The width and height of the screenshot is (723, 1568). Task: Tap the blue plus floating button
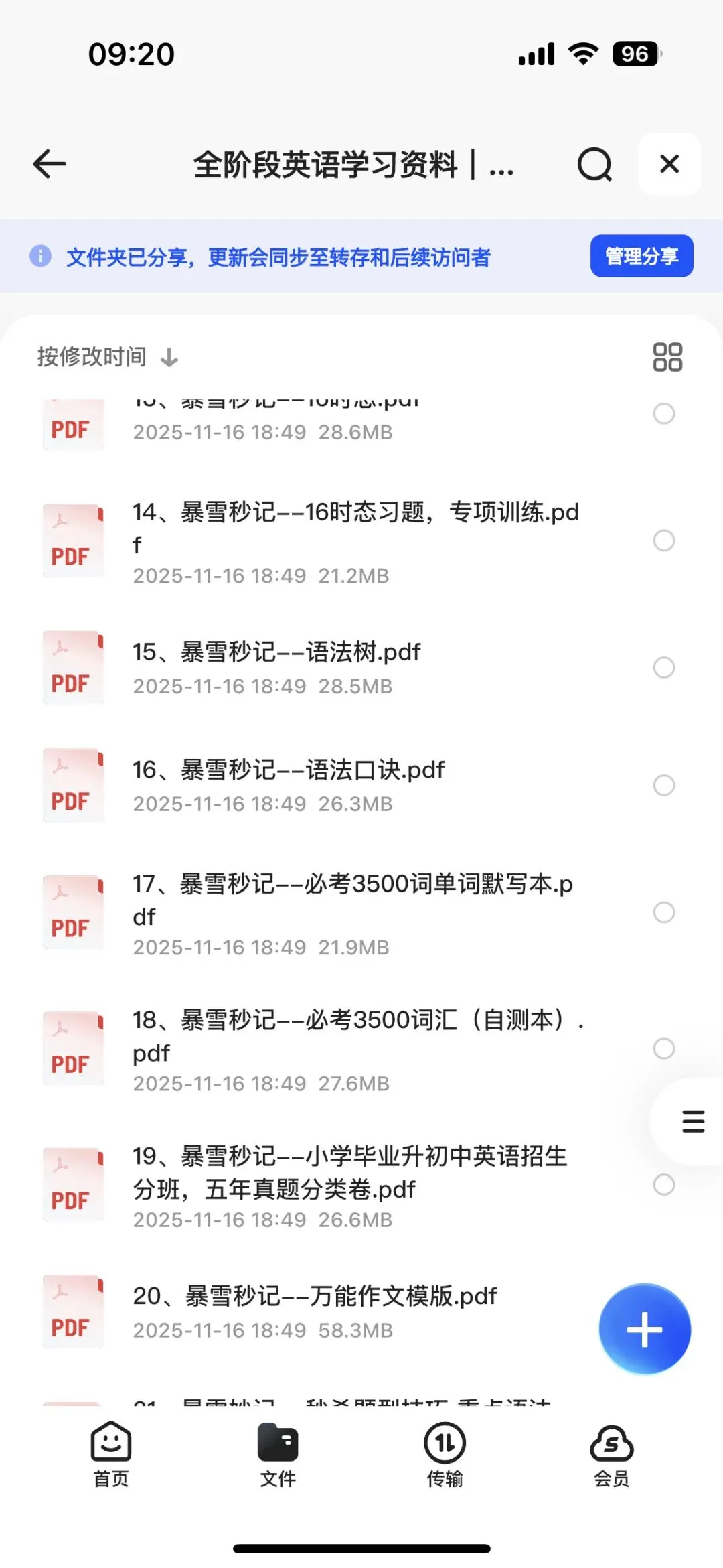click(644, 1329)
